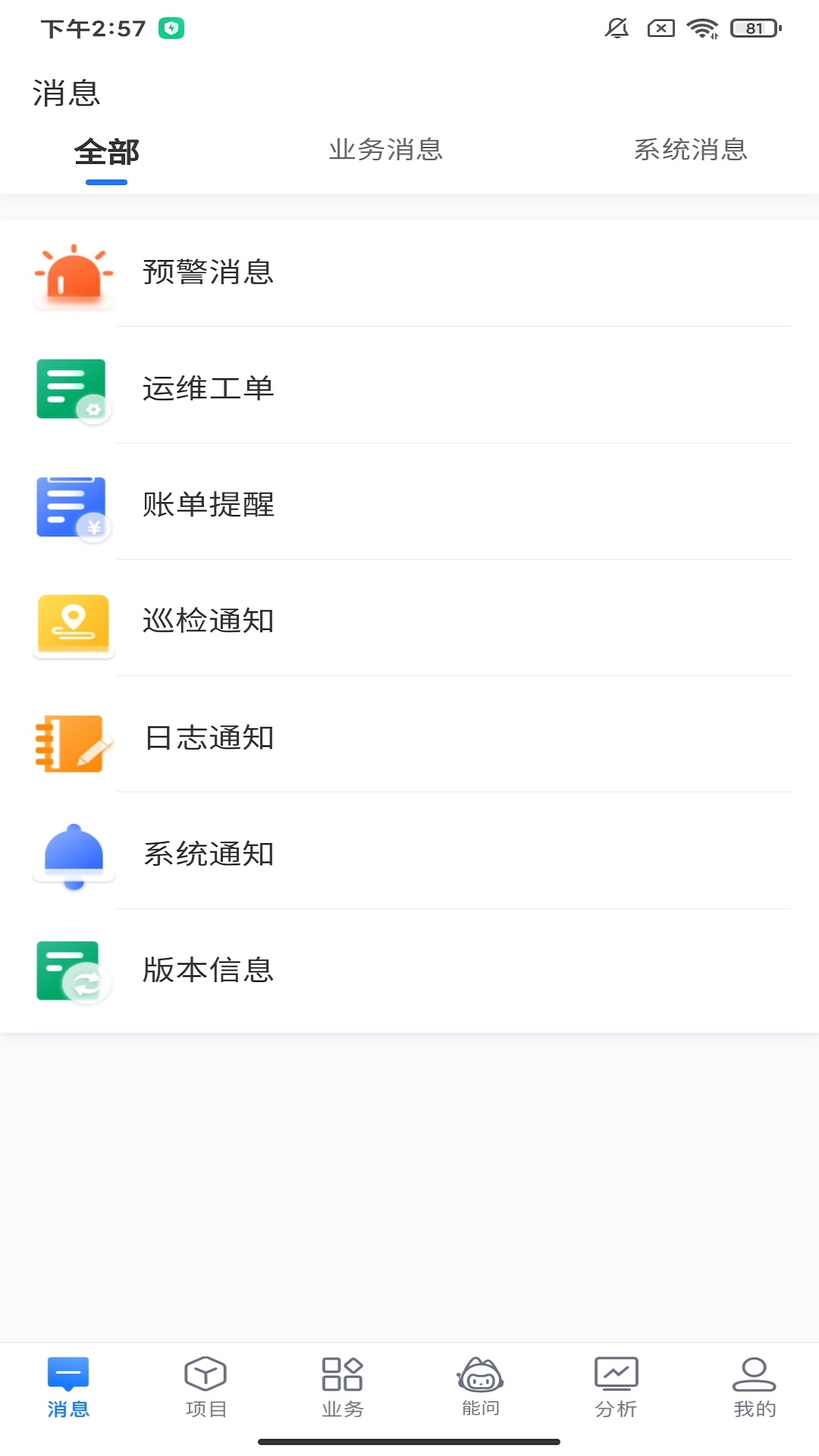Open 系统通知 by clicking its text label
This screenshot has height=1456, width=819.
pyautogui.click(x=209, y=853)
